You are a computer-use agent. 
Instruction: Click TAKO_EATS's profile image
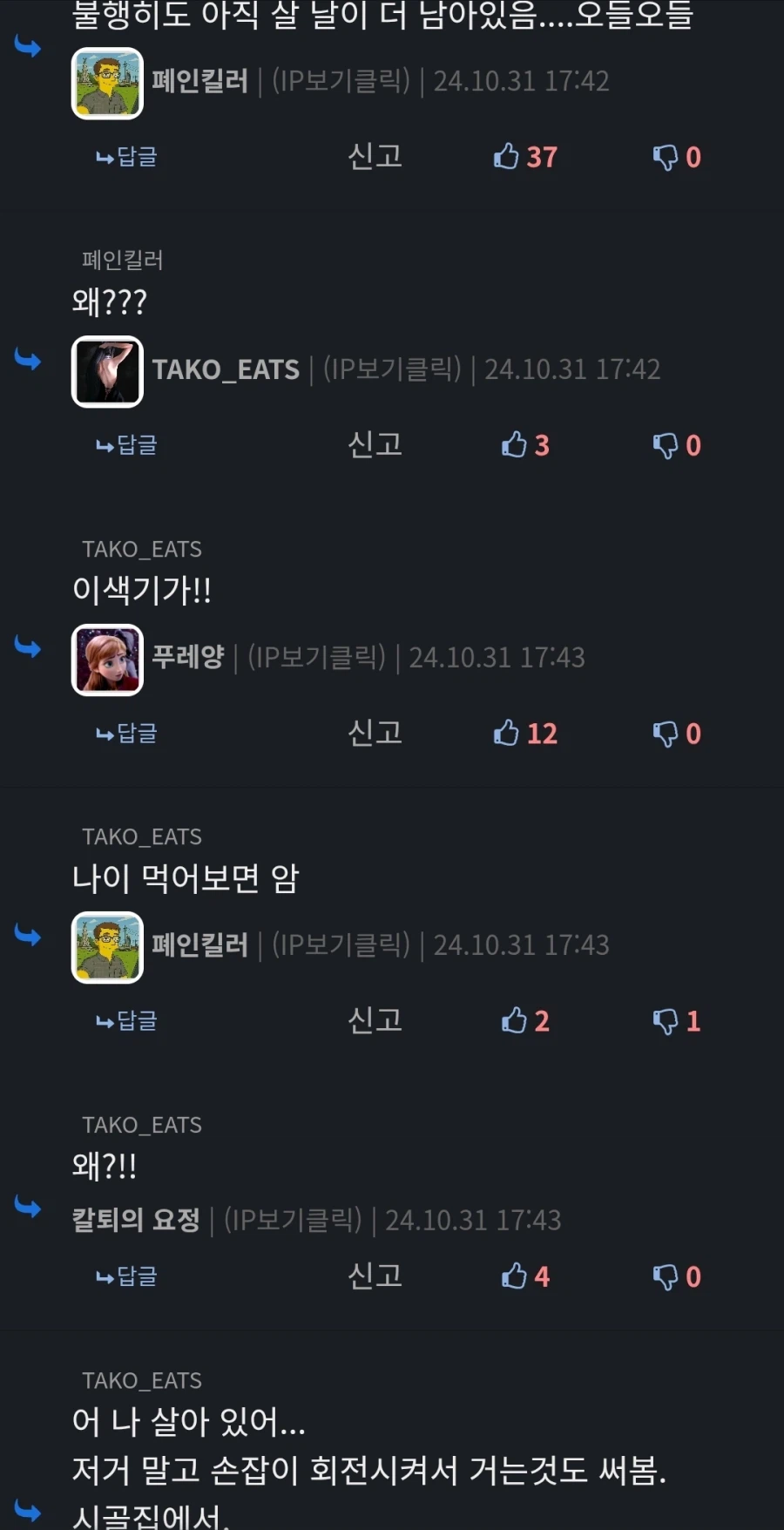[107, 371]
